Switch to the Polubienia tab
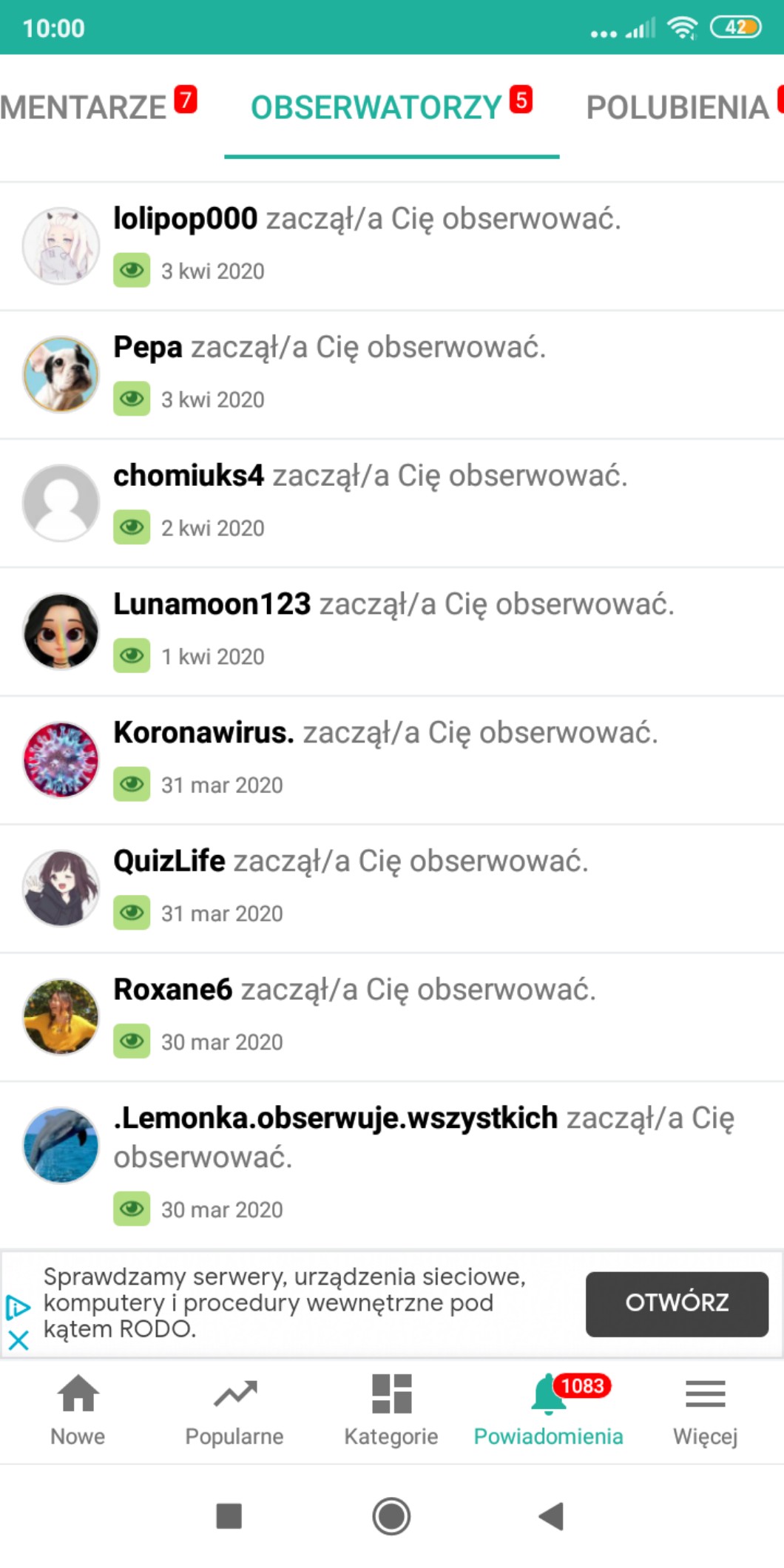The height and width of the screenshot is (1568, 784). pos(685,107)
